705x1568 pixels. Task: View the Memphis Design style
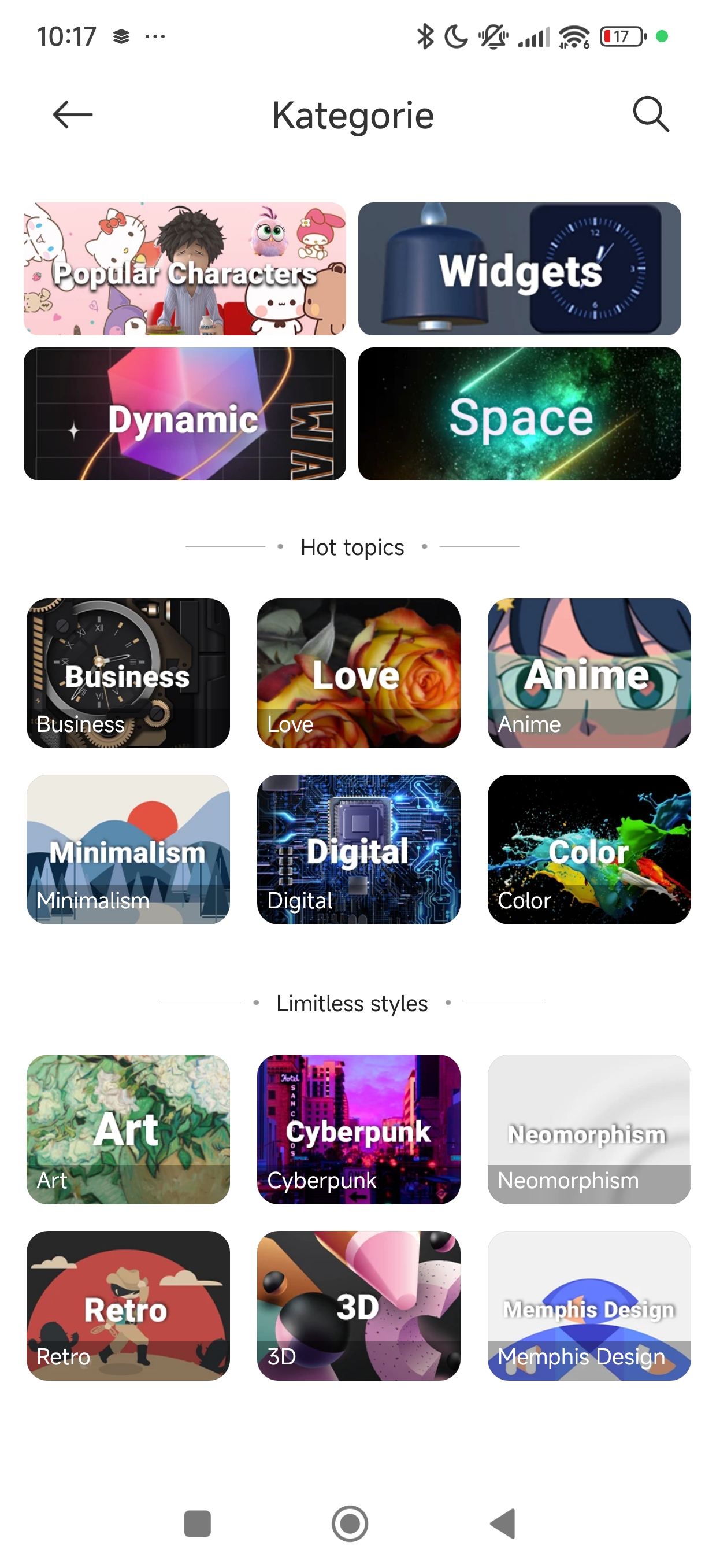[x=588, y=1305]
